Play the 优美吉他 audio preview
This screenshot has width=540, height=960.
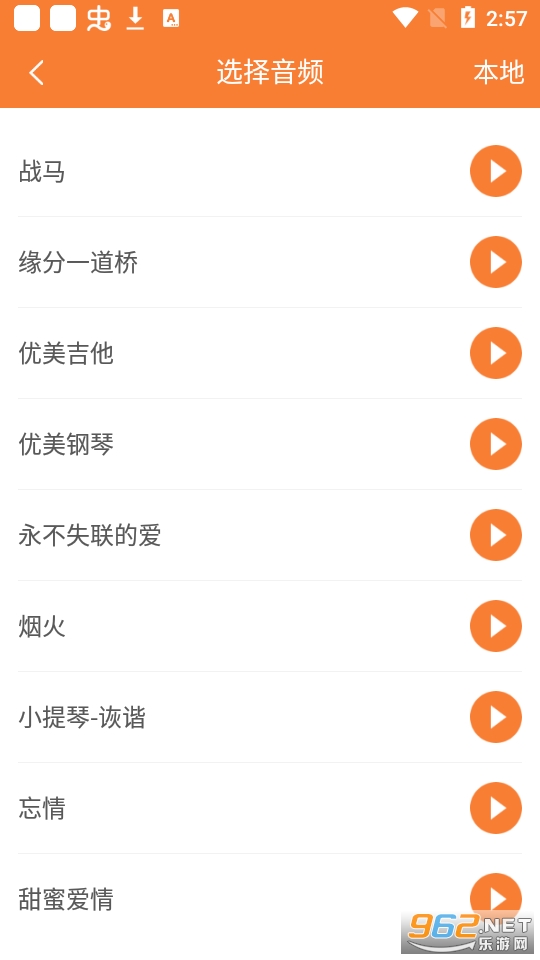tap(495, 353)
